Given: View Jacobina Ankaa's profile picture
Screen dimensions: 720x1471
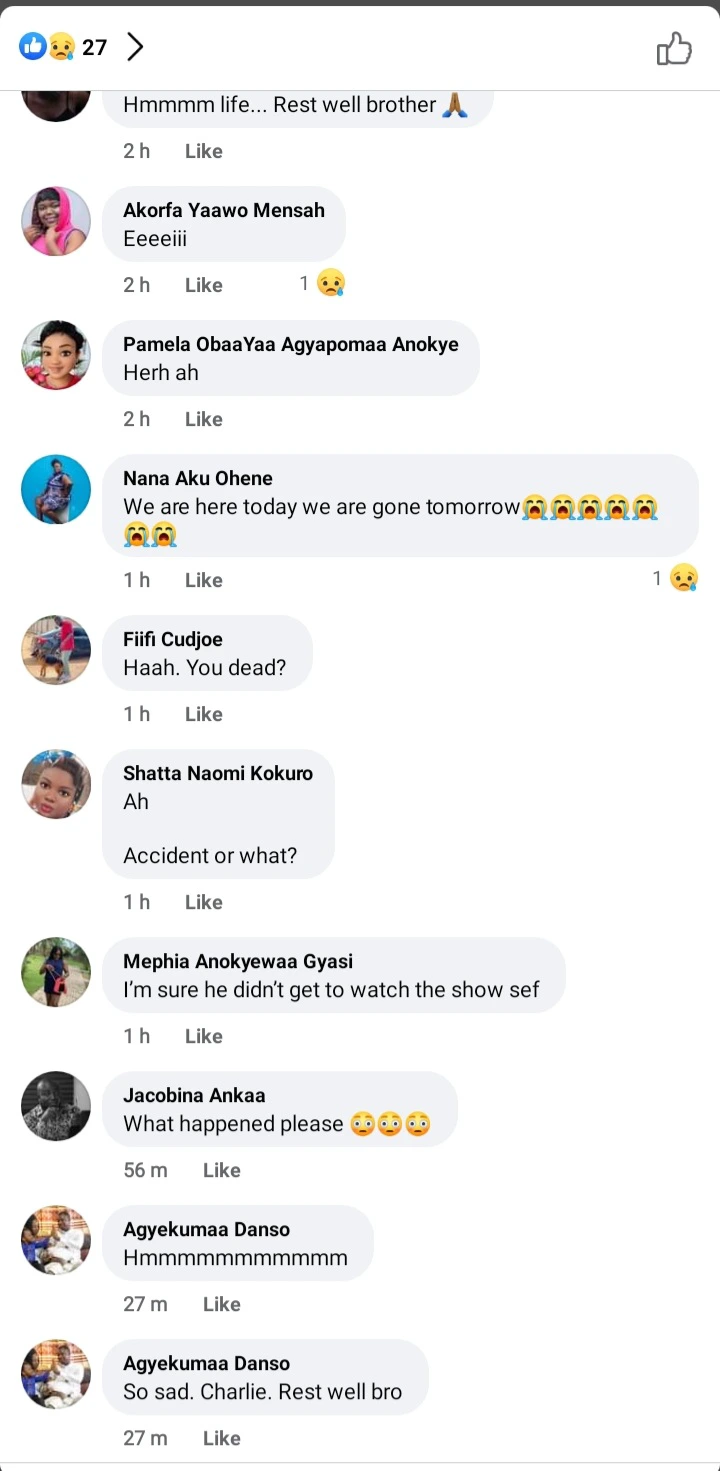Looking at the screenshot, I should pyautogui.click(x=56, y=1106).
